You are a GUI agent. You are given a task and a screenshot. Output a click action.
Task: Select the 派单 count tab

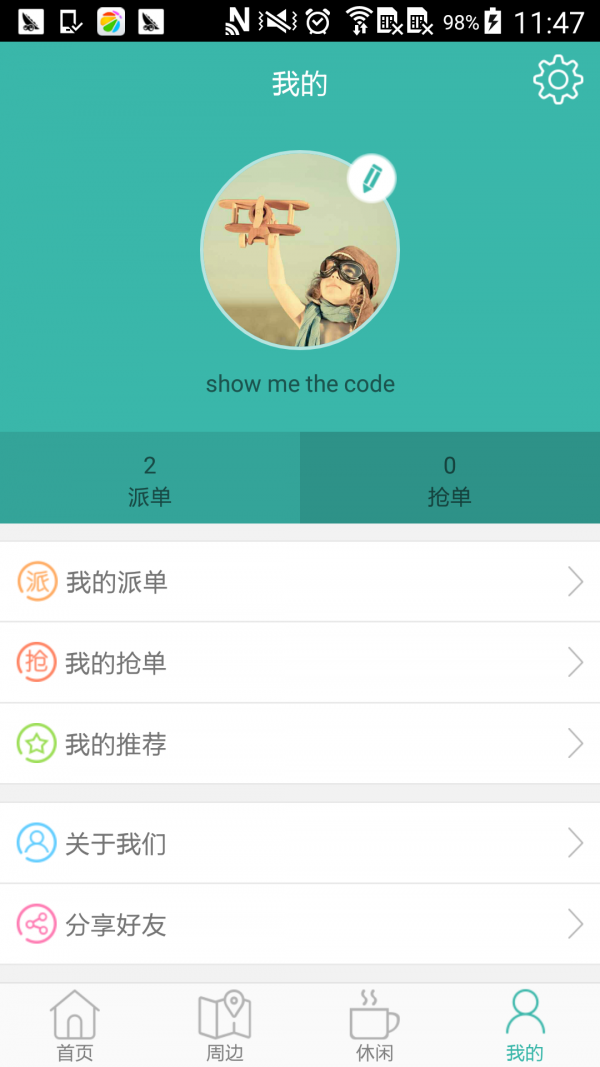click(x=150, y=478)
